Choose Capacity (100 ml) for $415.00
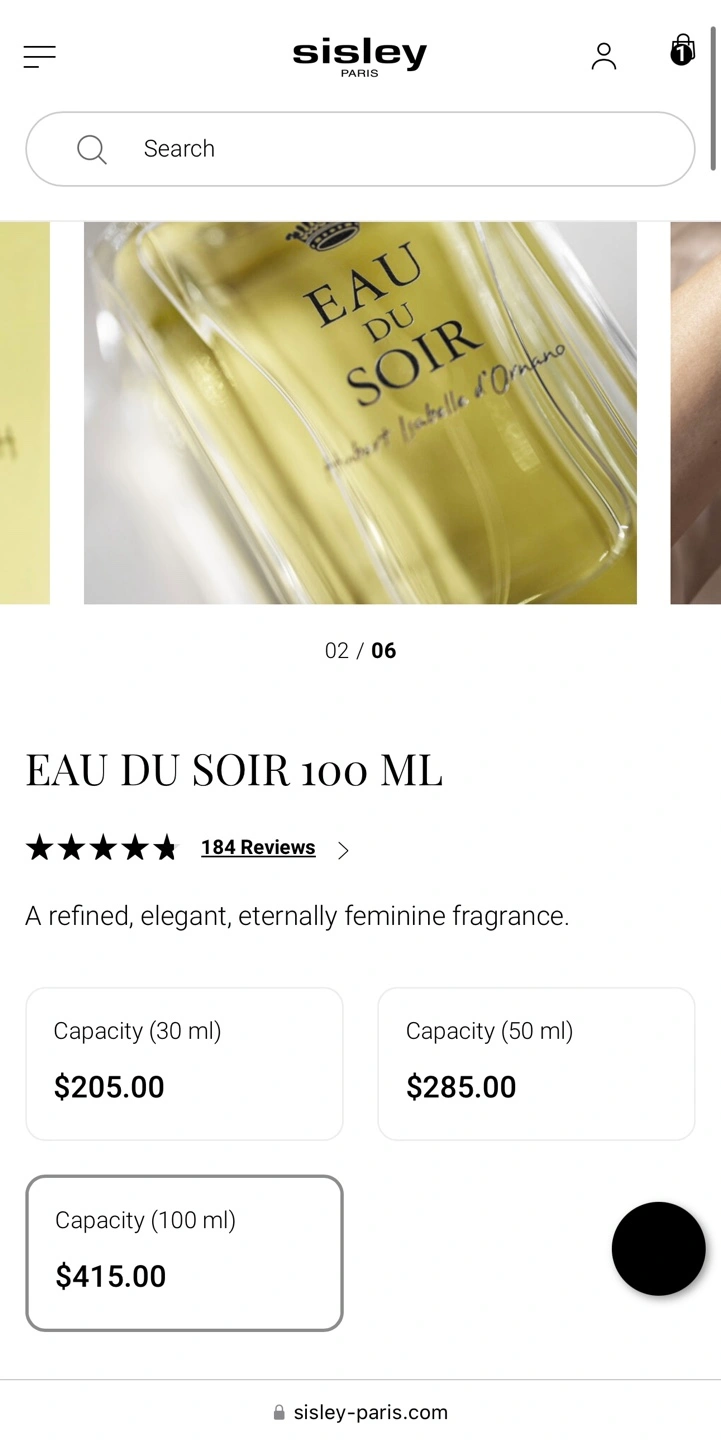 184,1253
